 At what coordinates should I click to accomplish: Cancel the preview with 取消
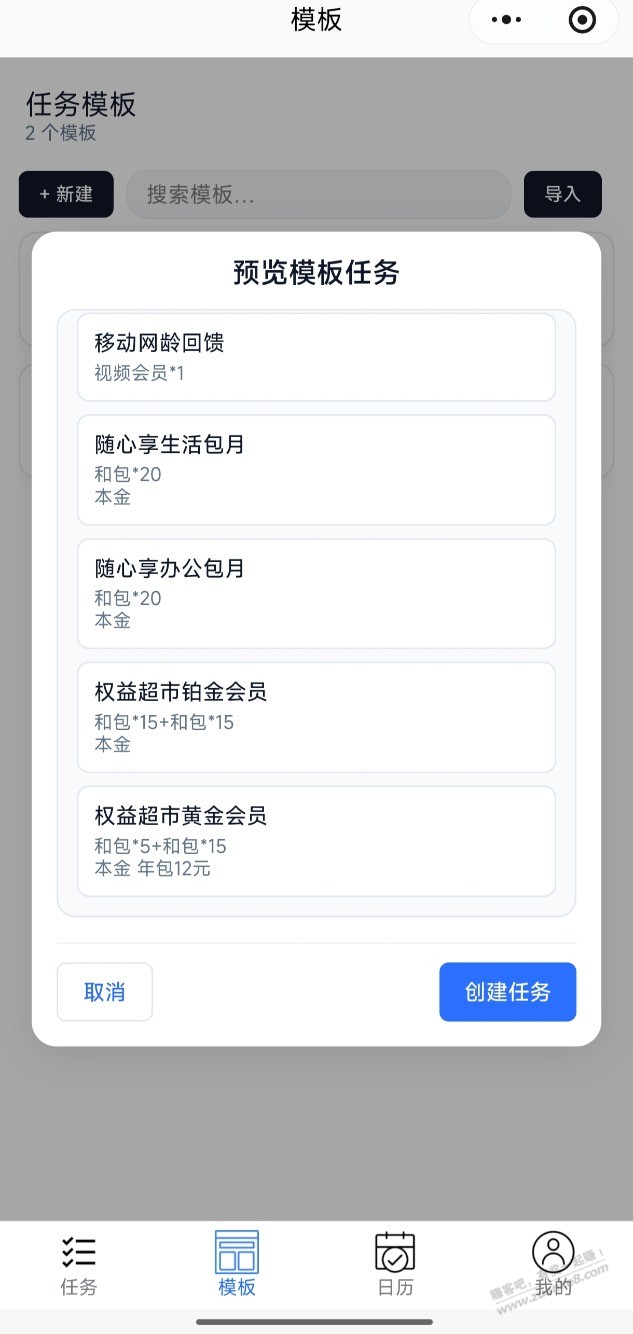(105, 992)
